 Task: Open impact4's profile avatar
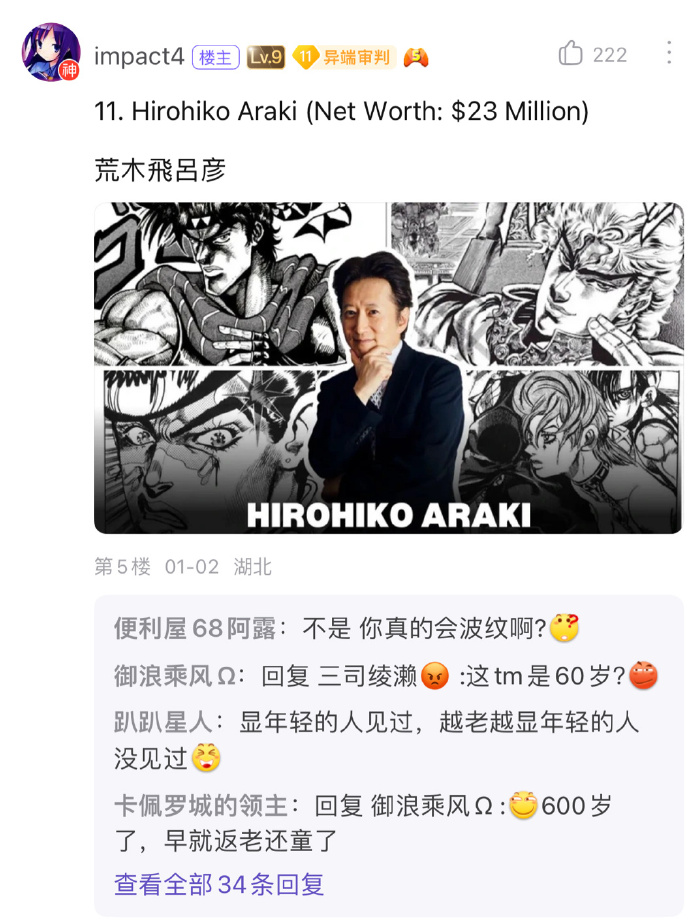click(x=51, y=54)
